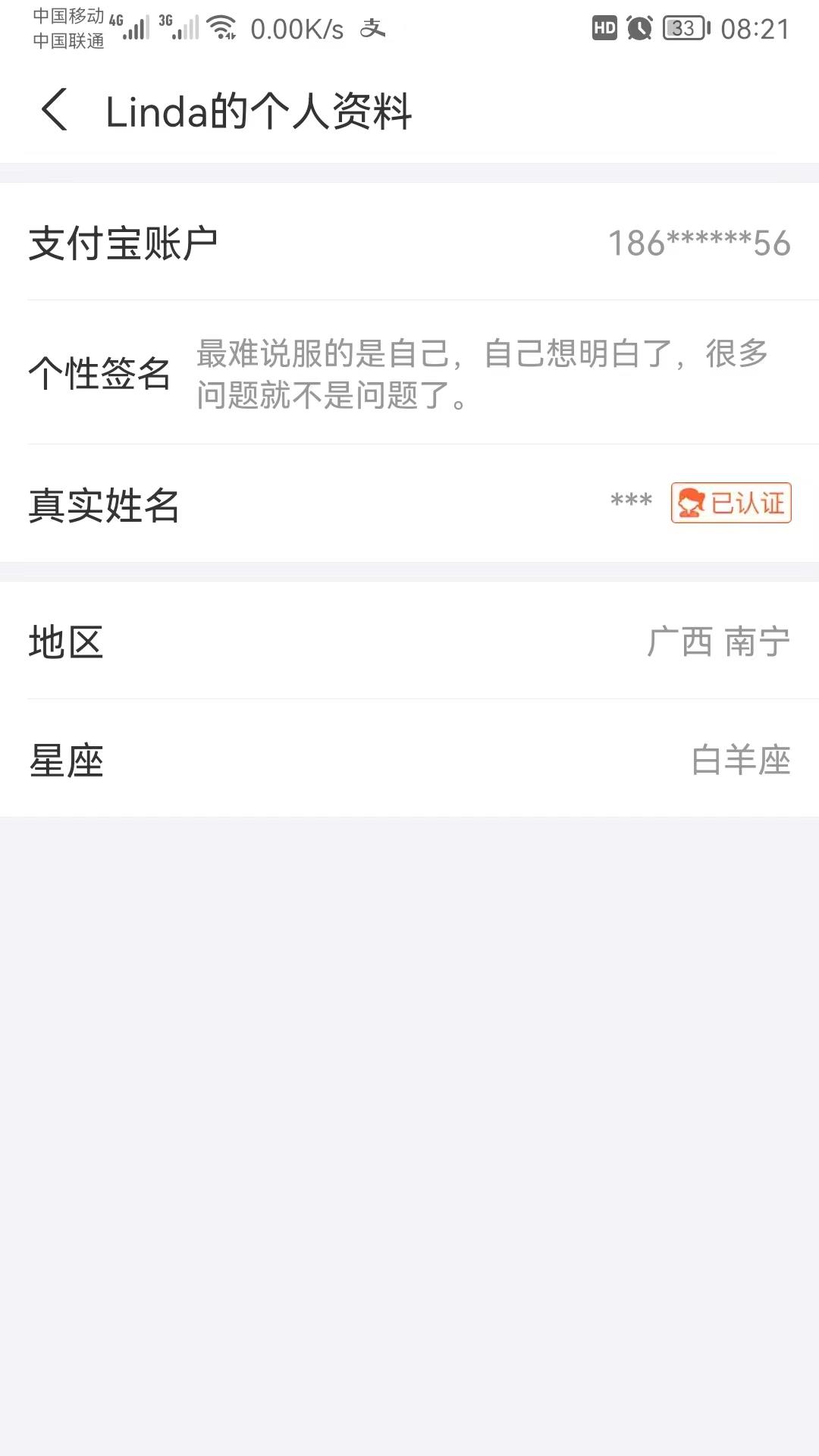Tap the 已认证 verification badge
This screenshot has height=1456, width=819.
click(x=730, y=503)
